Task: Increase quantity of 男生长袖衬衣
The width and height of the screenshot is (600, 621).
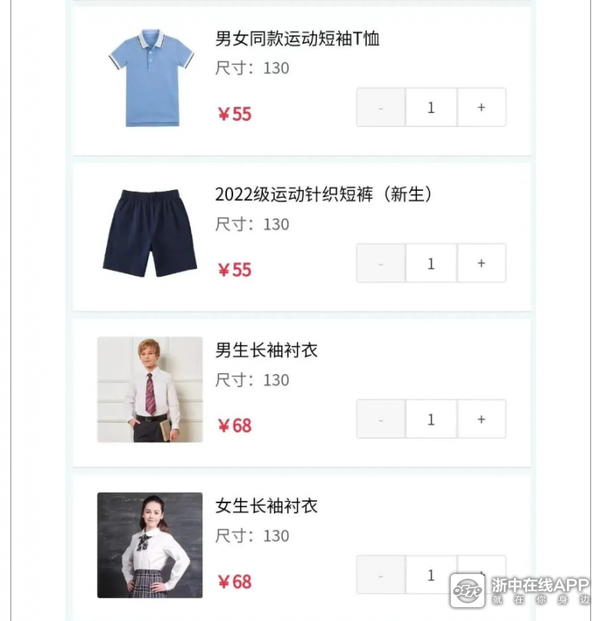Action: [x=481, y=419]
